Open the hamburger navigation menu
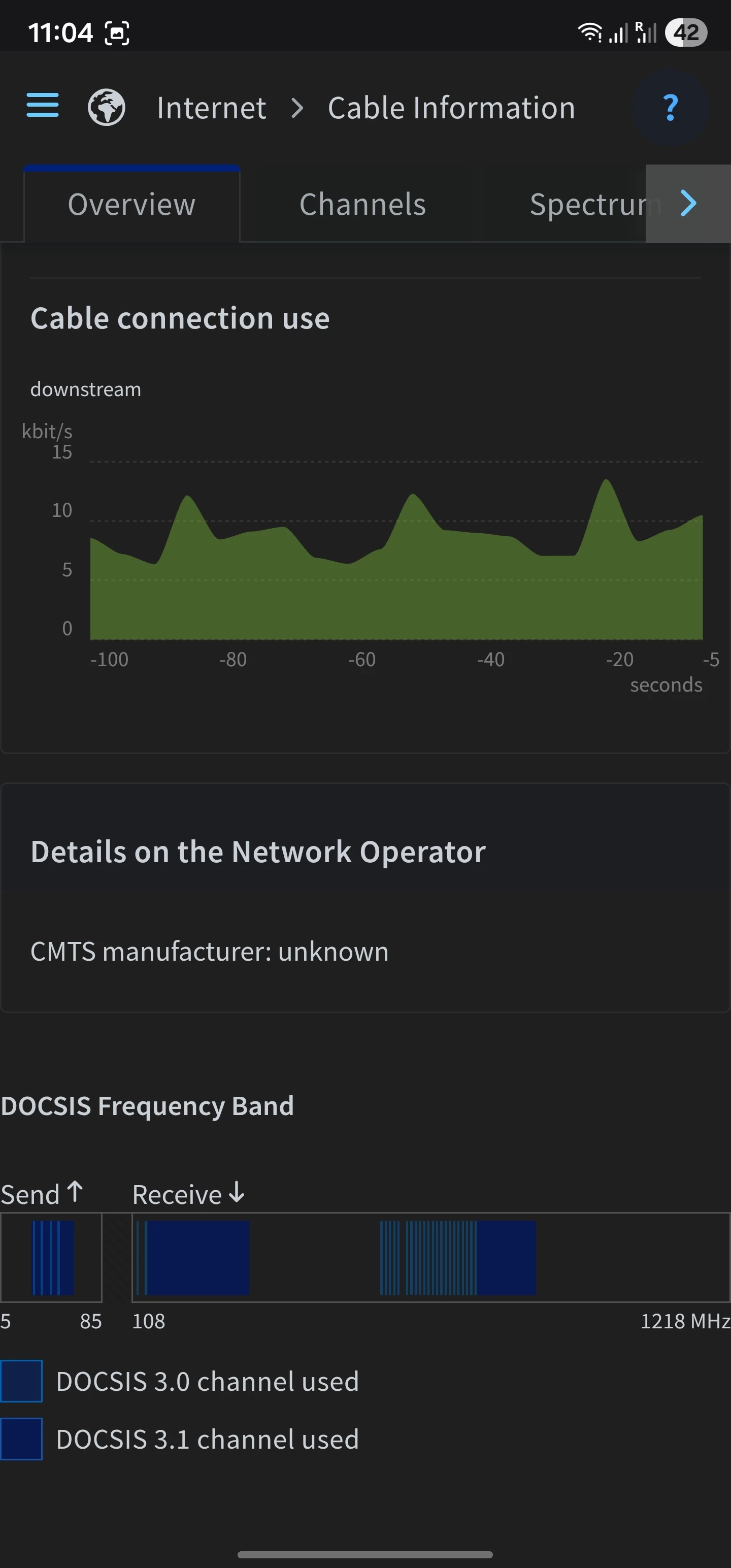This screenshot has height=1568, width=731. coord(43,106)
